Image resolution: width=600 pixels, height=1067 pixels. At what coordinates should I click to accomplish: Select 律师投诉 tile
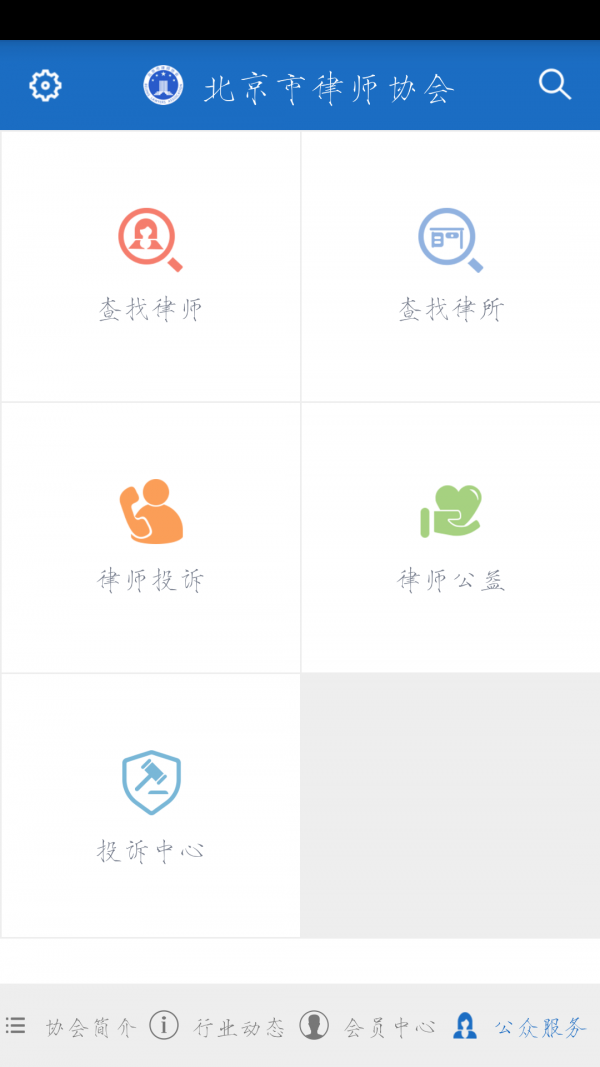[150, 537]
